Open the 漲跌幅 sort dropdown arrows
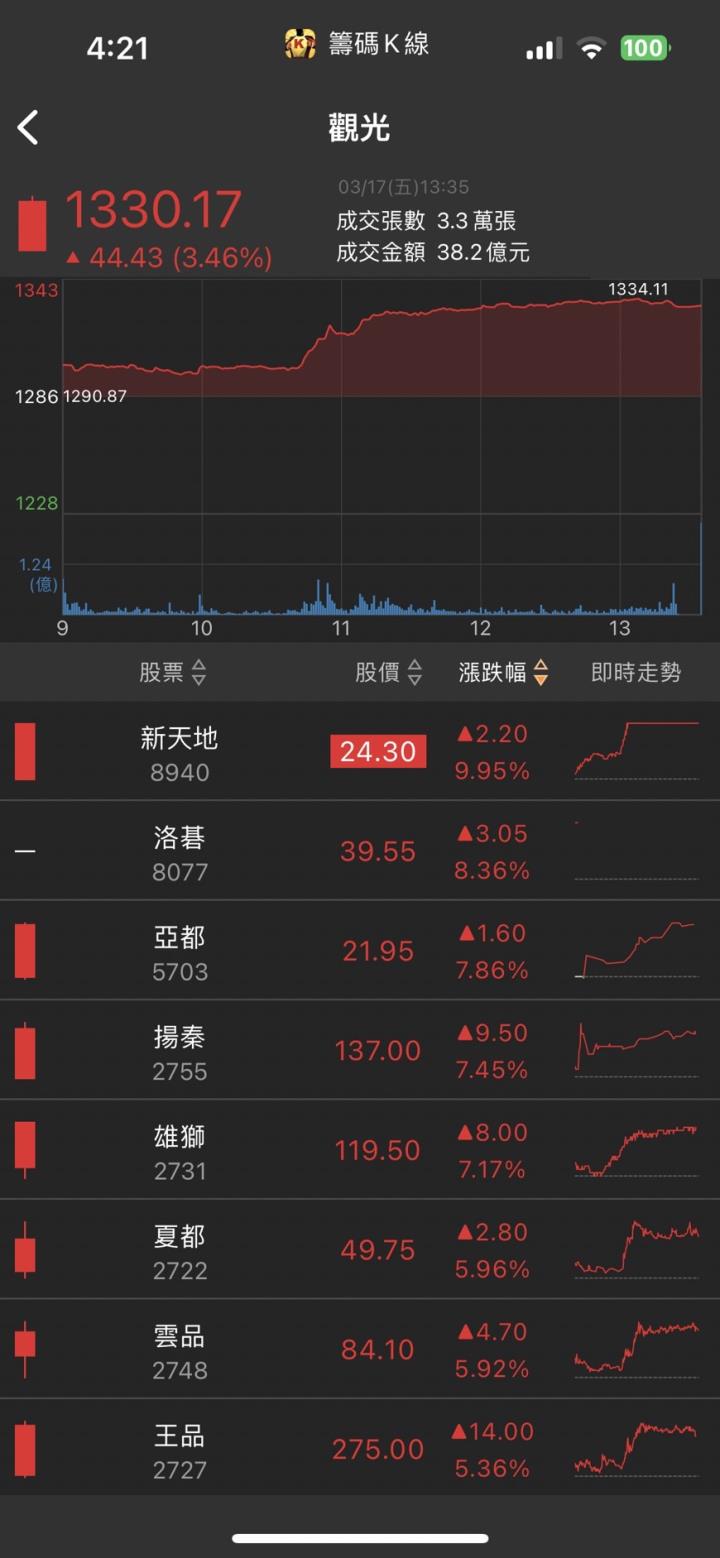Viewport: 720px width, 1558px height. [538, 673]
